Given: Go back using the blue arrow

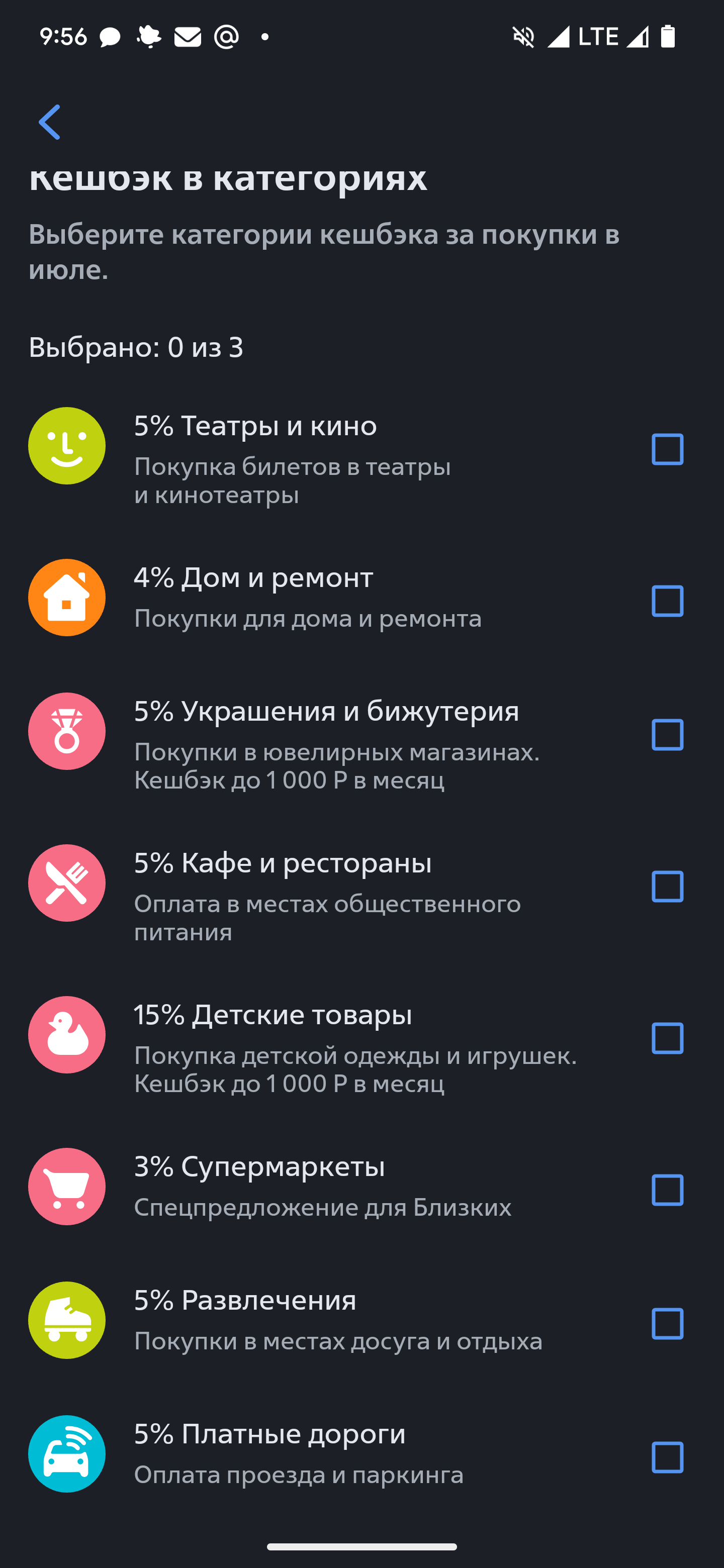Looking at the screenshot, I should pos(49,122).
